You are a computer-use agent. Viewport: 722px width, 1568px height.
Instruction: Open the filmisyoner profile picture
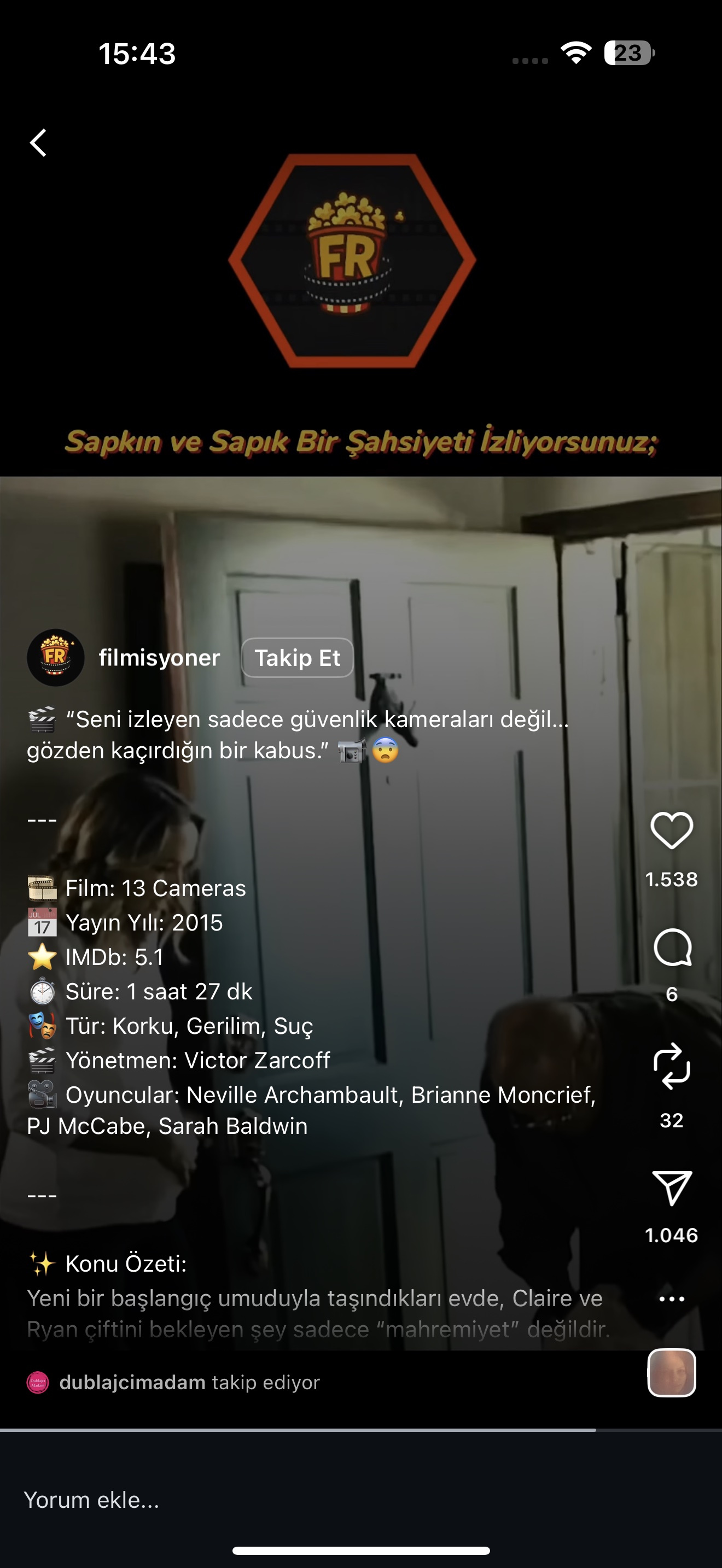(55, 657)
